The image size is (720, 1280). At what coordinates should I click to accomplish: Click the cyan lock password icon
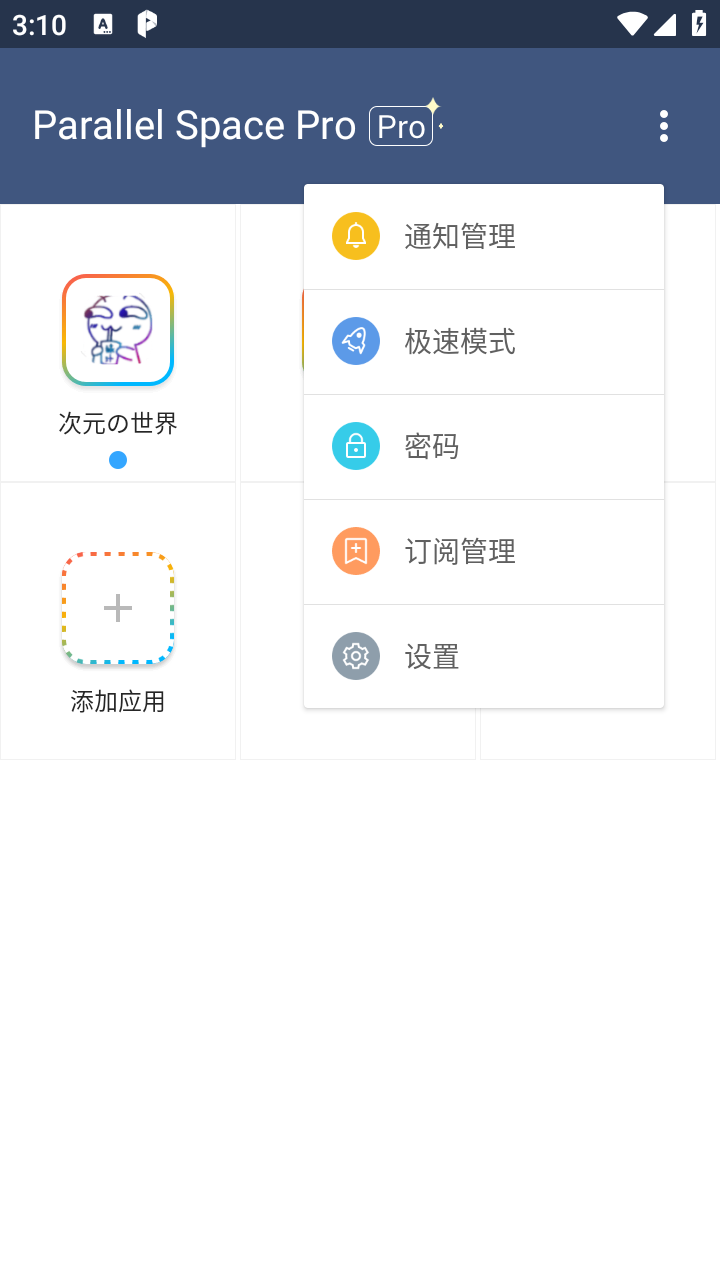pos(355,446)
